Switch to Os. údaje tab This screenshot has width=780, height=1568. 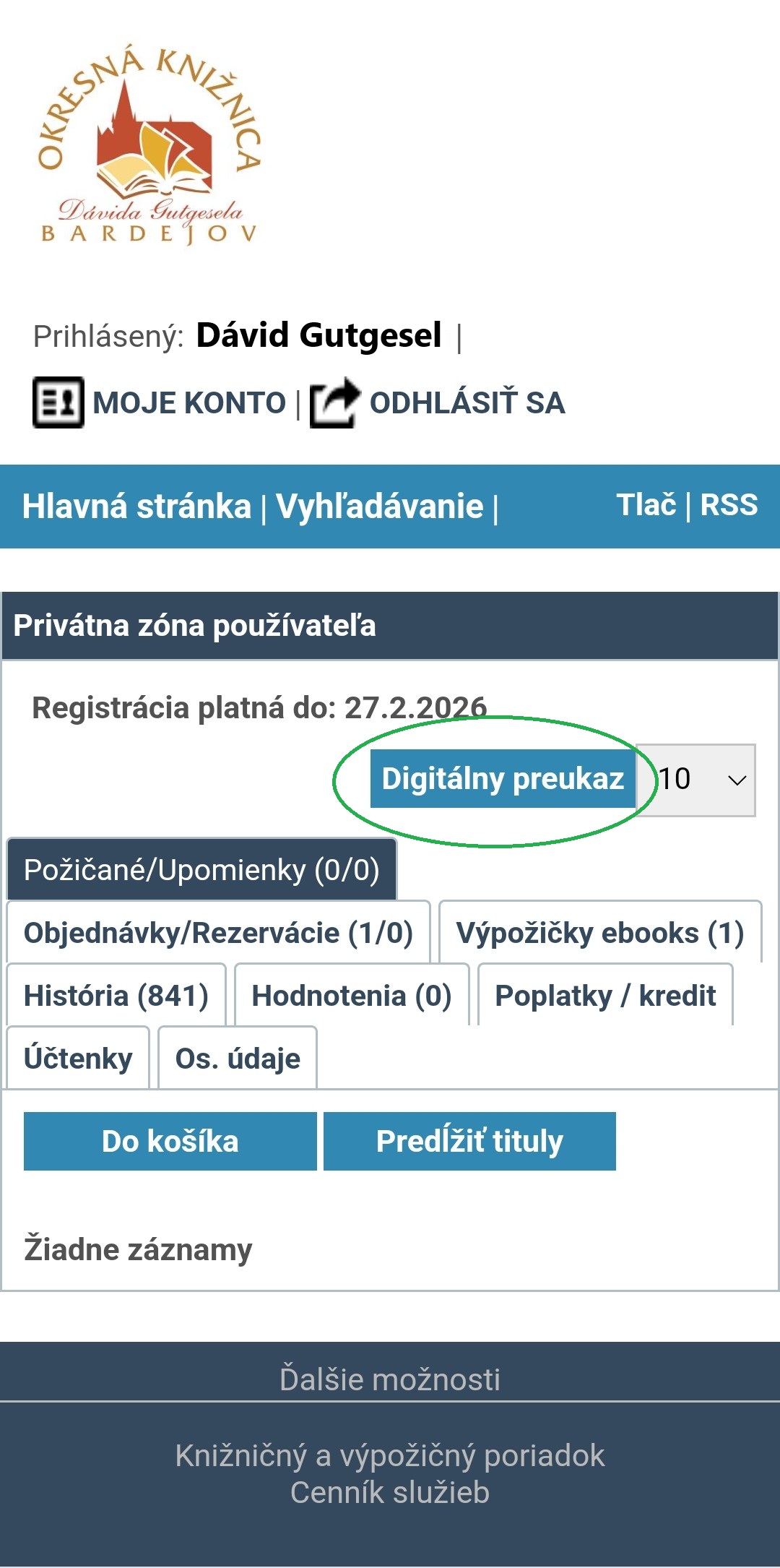coord(238,1059)
